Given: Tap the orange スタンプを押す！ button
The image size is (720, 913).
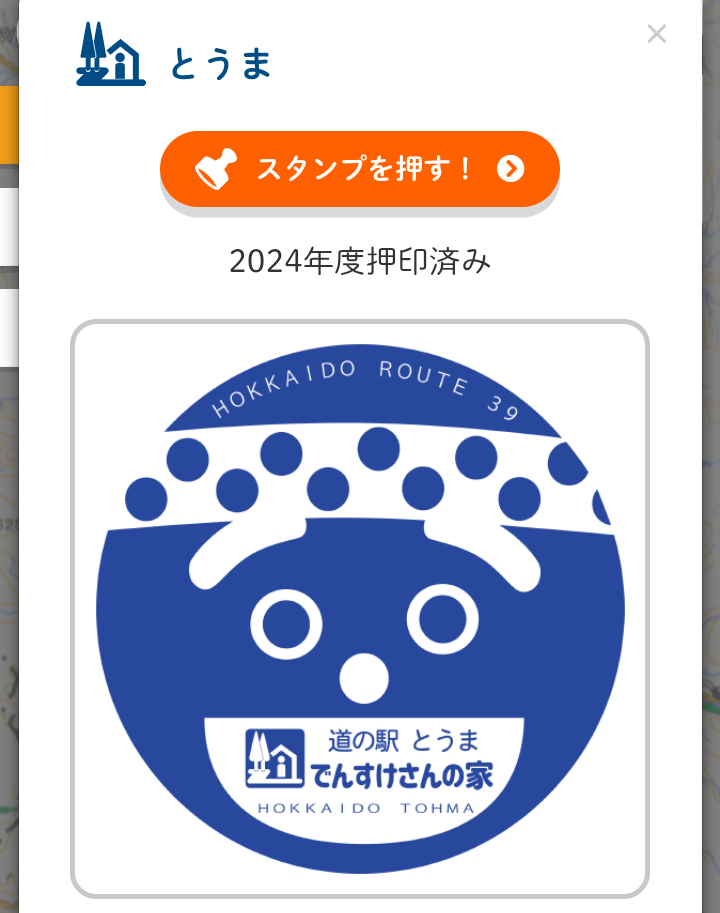Looking at the screenshot, I should pyautogui.click(x=359, y=169).
